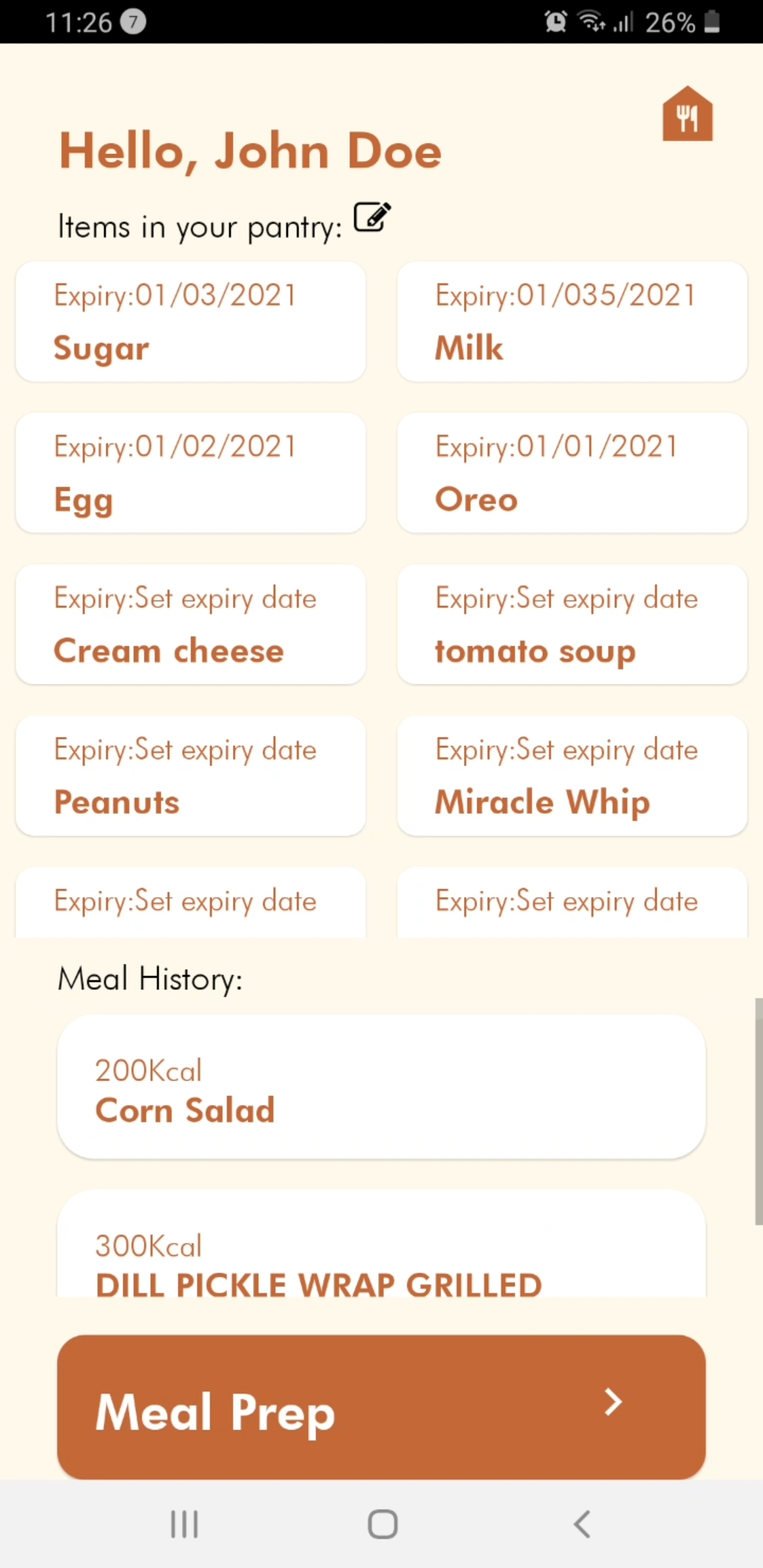This screenshot has width=763, height=1568.
Task: Open Corn Salad meal history entry
Action: point(381,1088)
